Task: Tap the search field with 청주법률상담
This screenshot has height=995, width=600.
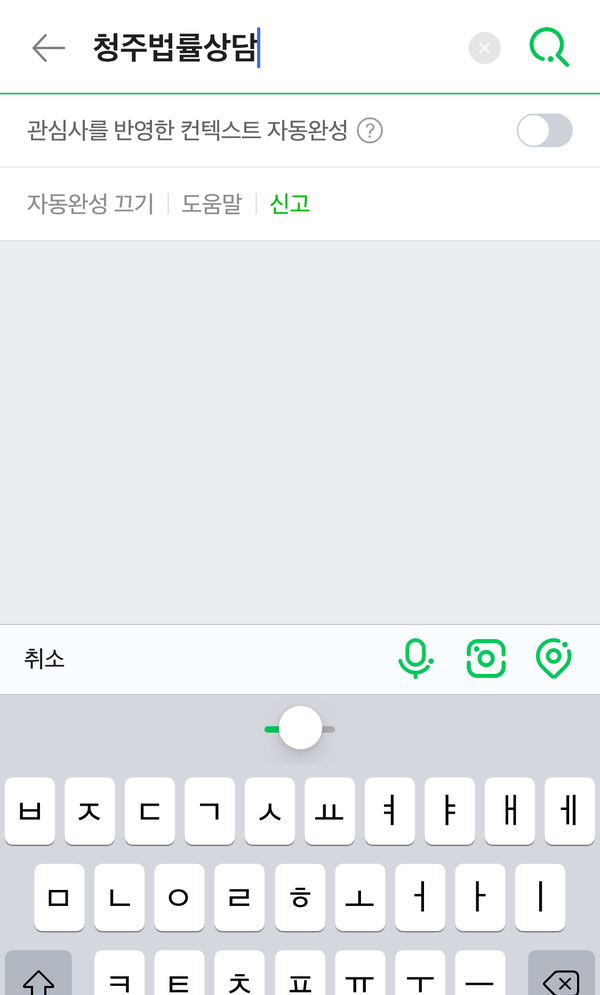Action: [270, 48]
